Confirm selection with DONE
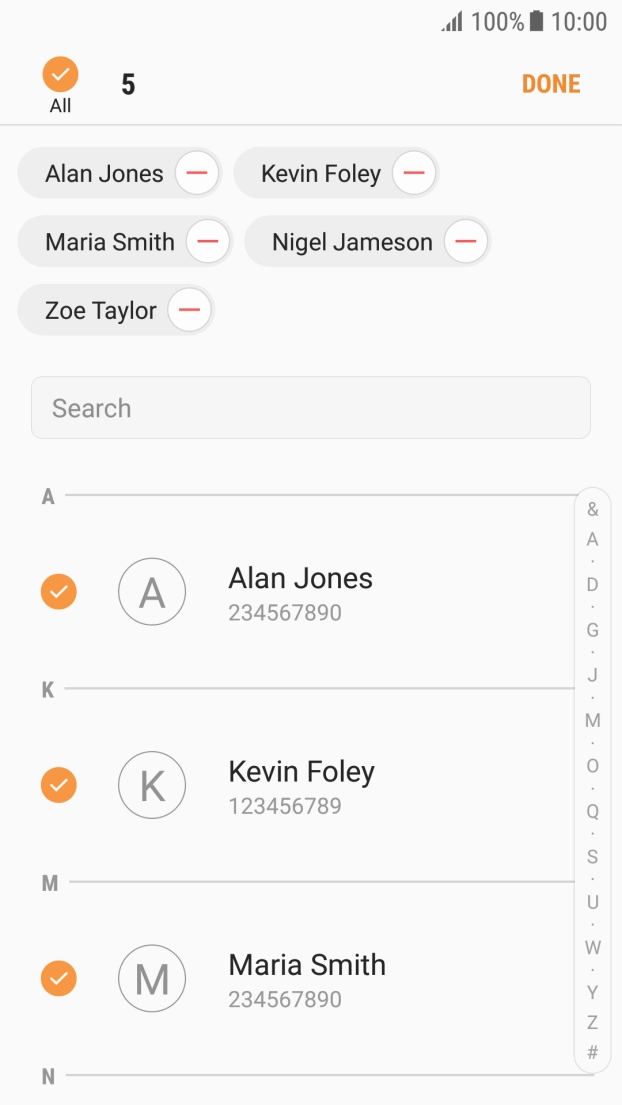The width and height of the screenshot is (622, 1105). click(x=551, y=84)
